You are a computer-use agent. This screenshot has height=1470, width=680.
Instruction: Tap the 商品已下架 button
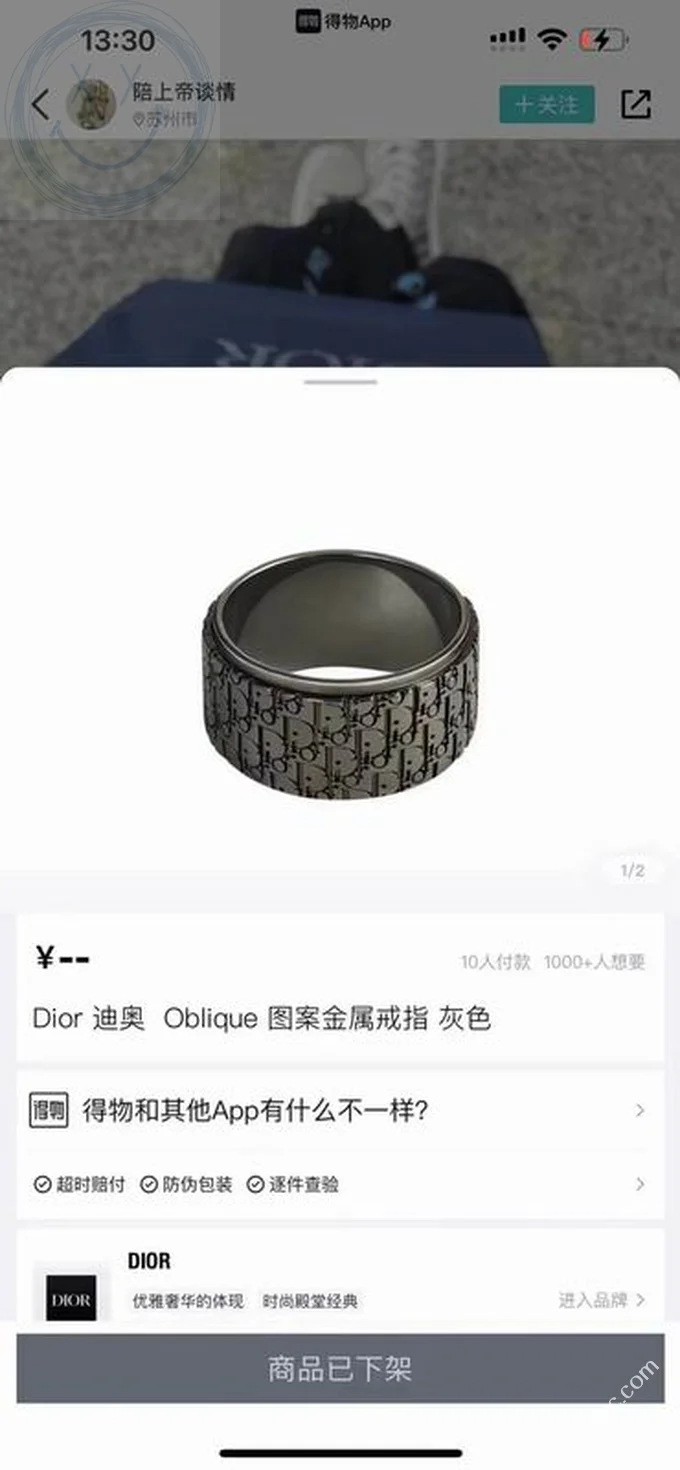[x=340, y=1368]
